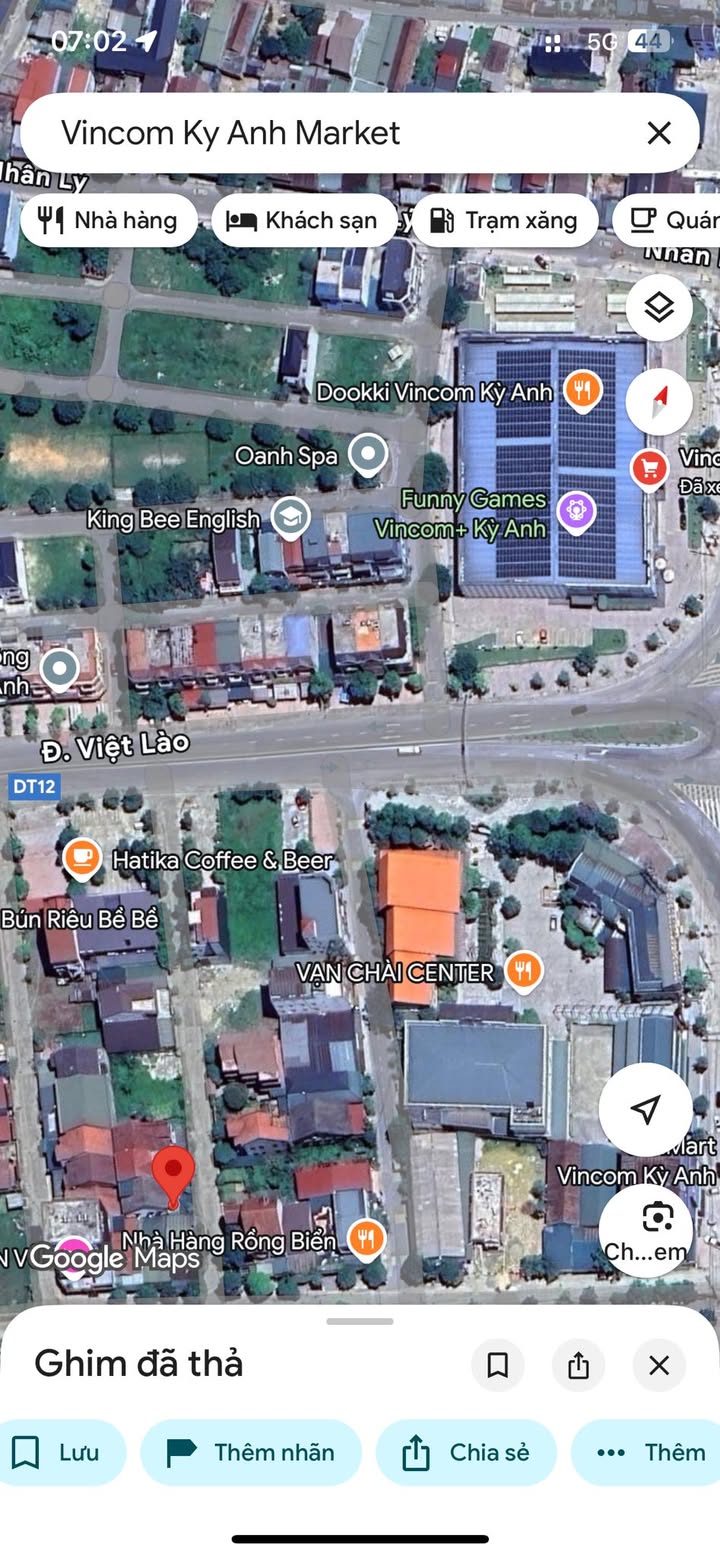This screenshot has width=720, height=1557.
Task: Select the Khách sạn chip
Action: pyautogui.click(x=304, y=220)
